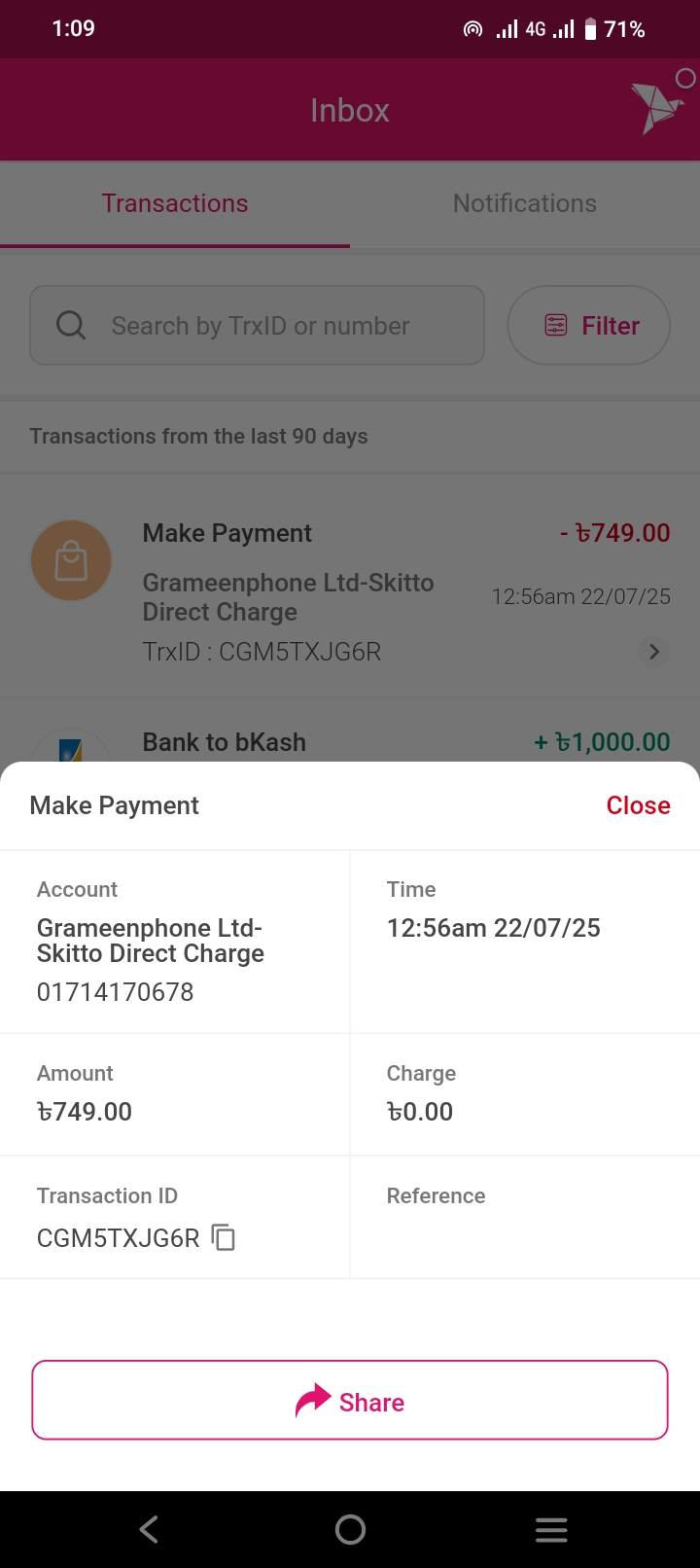The image size is (700, 1568).
Task: Copy the transaction ID CGM5TXJG6R
Action: click(224, 1237)
